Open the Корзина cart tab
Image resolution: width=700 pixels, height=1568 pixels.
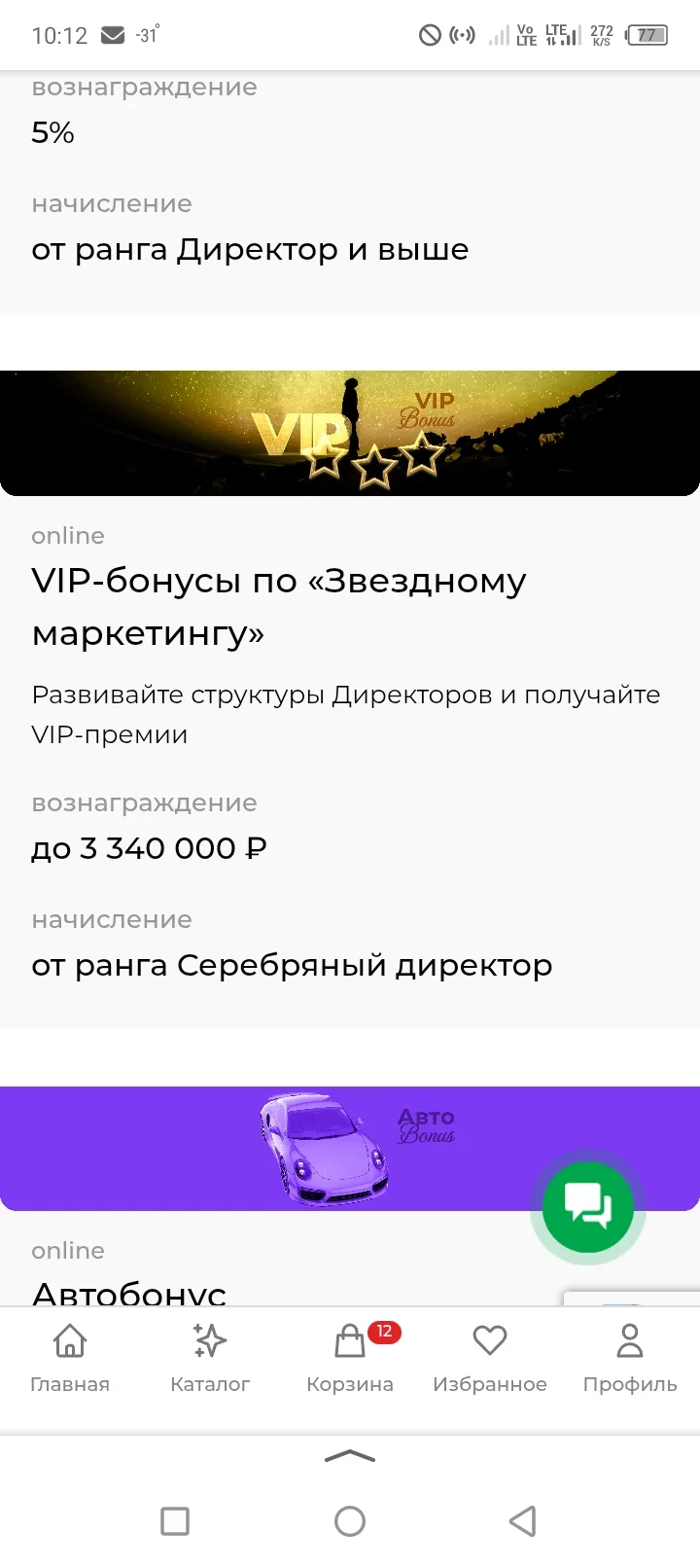tap(350, 1357)
